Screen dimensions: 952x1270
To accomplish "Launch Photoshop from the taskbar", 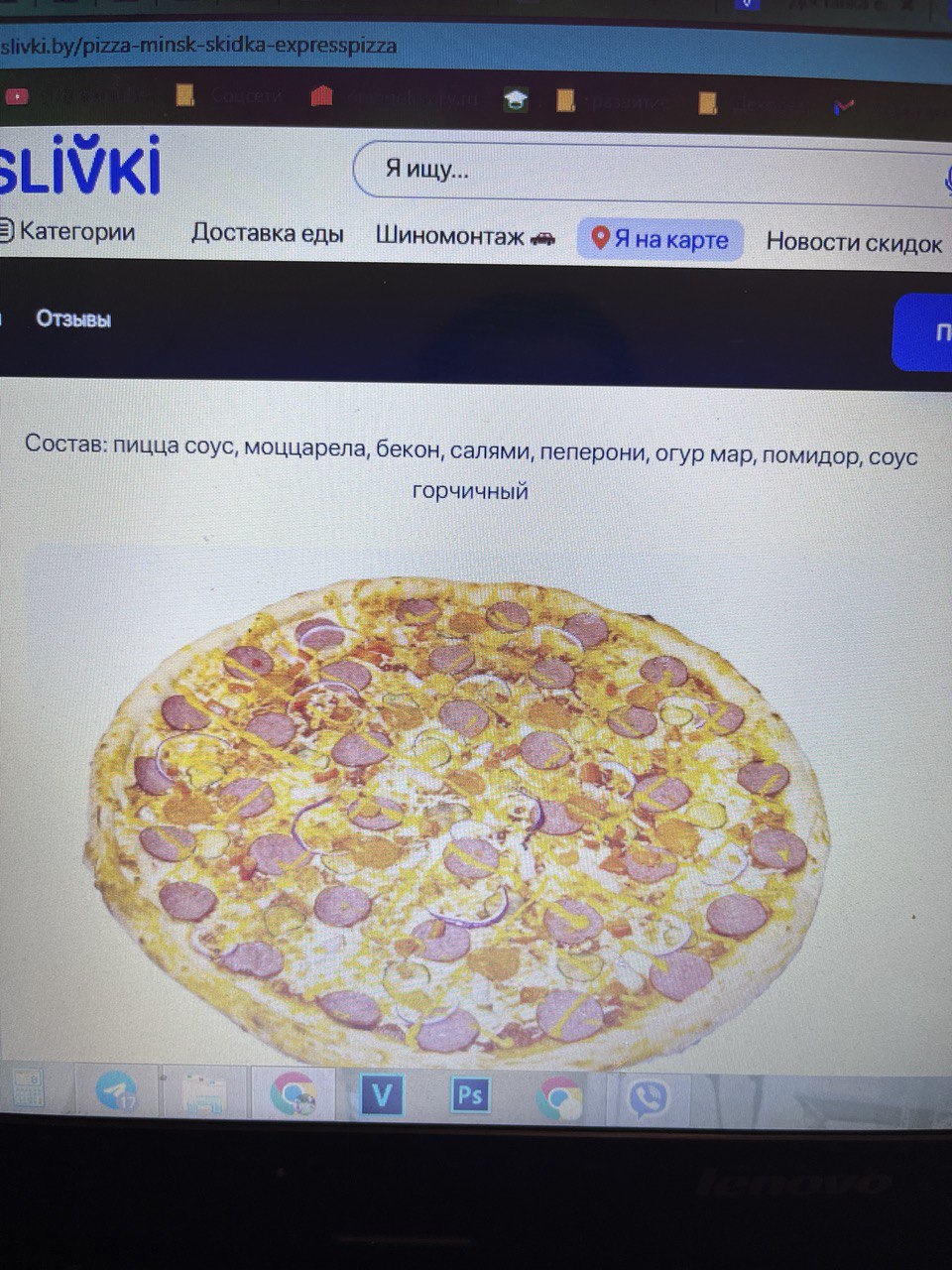I will [x=470, y=1095].
